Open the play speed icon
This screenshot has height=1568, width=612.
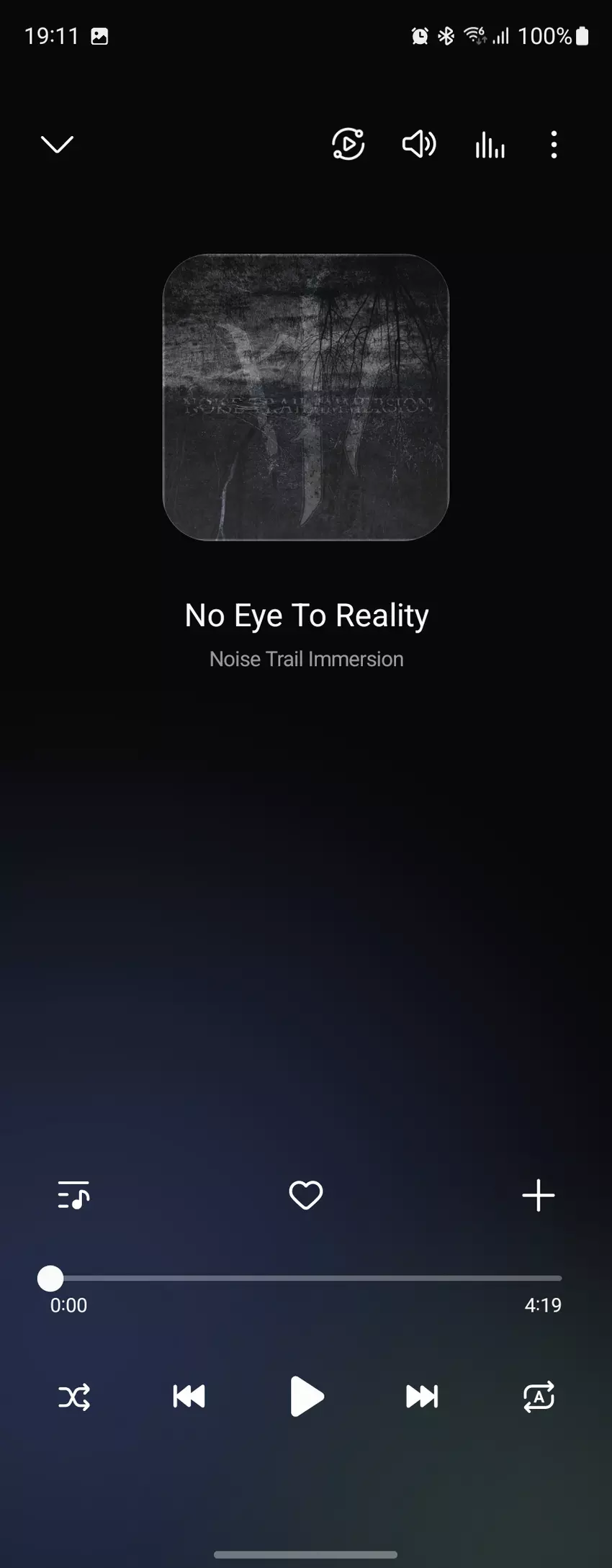coord(348,145)
